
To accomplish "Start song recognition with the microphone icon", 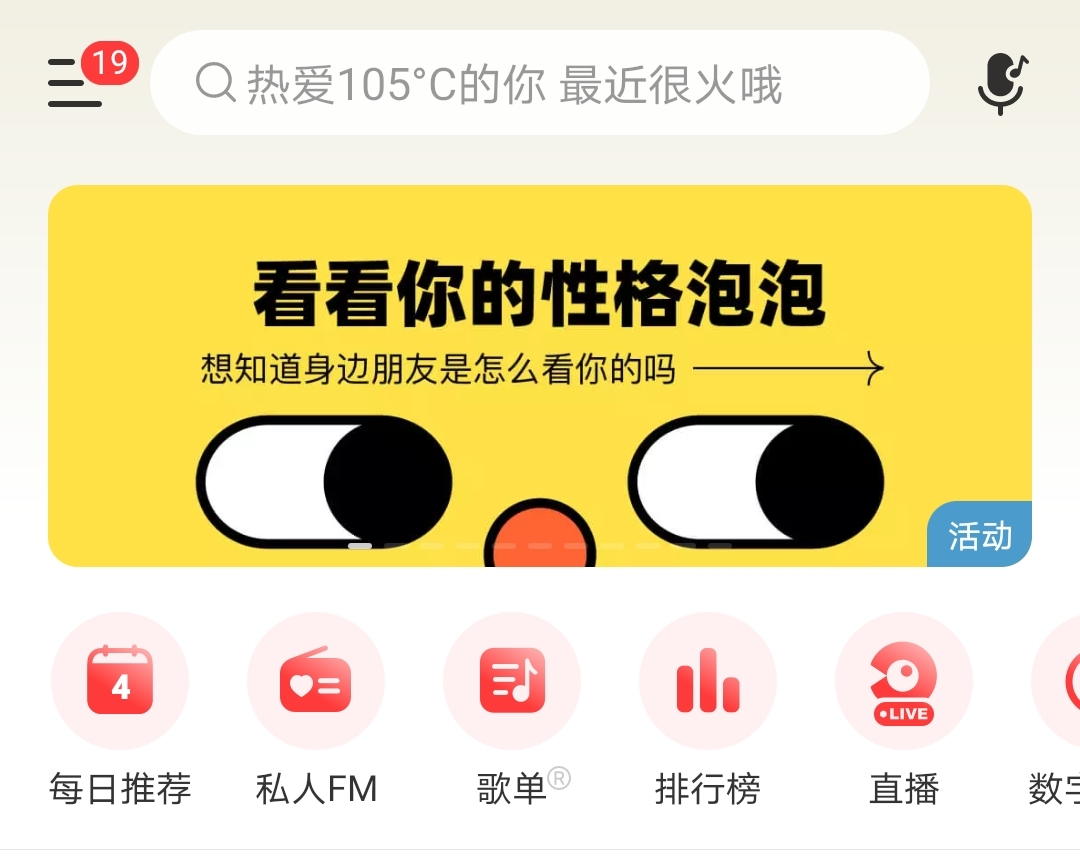I will pyautogui.click(x=1001, y=84).
